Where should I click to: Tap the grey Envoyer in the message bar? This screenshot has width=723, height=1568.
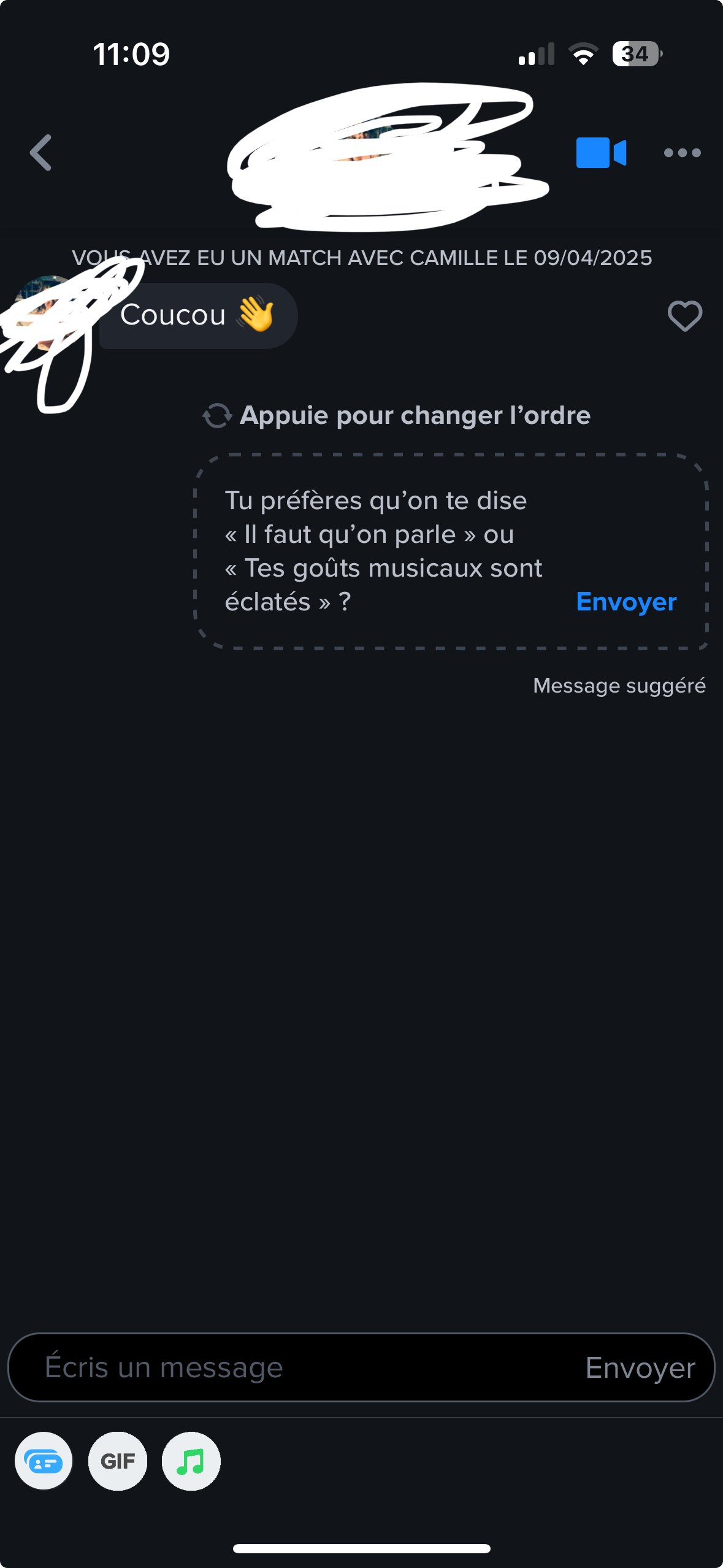click(640, 1367)
